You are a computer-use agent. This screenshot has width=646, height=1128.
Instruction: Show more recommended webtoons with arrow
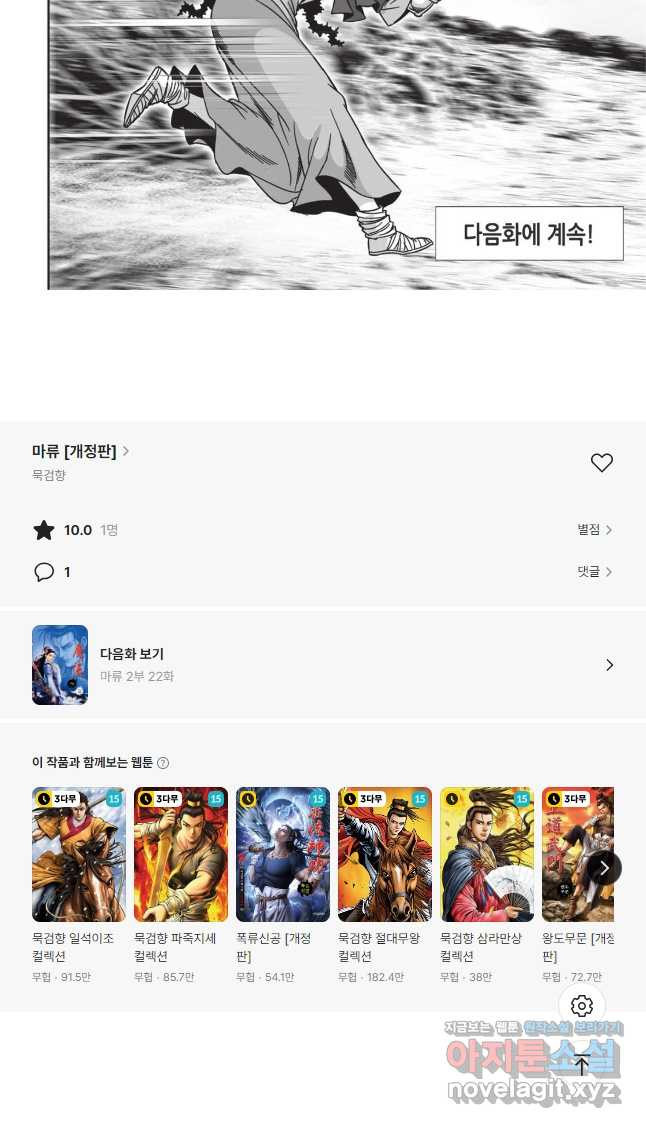pyautogui.click(x=604, y=868)
